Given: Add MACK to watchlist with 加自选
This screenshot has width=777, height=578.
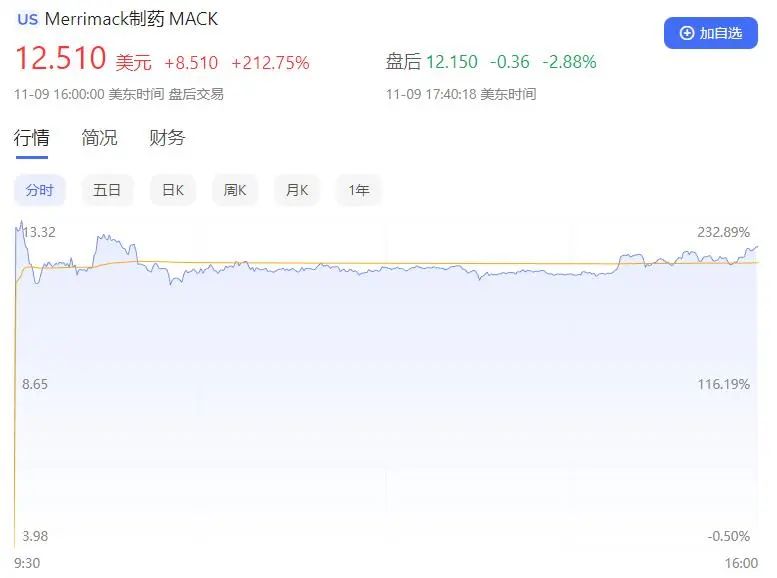Looking at the screenshot, I should [710, 33].
